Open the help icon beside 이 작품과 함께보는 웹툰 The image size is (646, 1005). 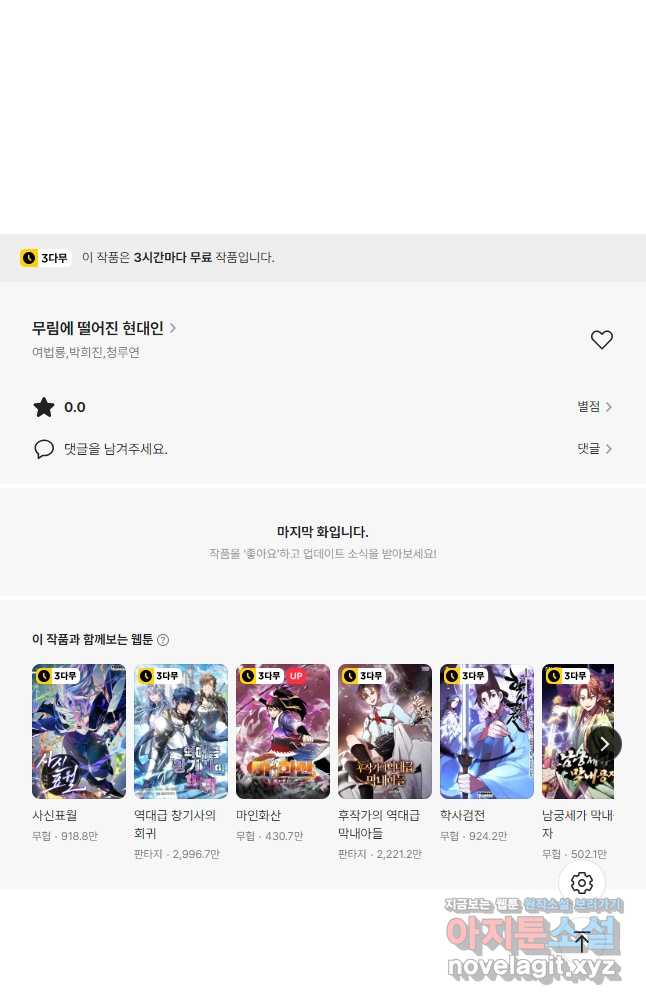pyautogui.click(x=163, y=640)
